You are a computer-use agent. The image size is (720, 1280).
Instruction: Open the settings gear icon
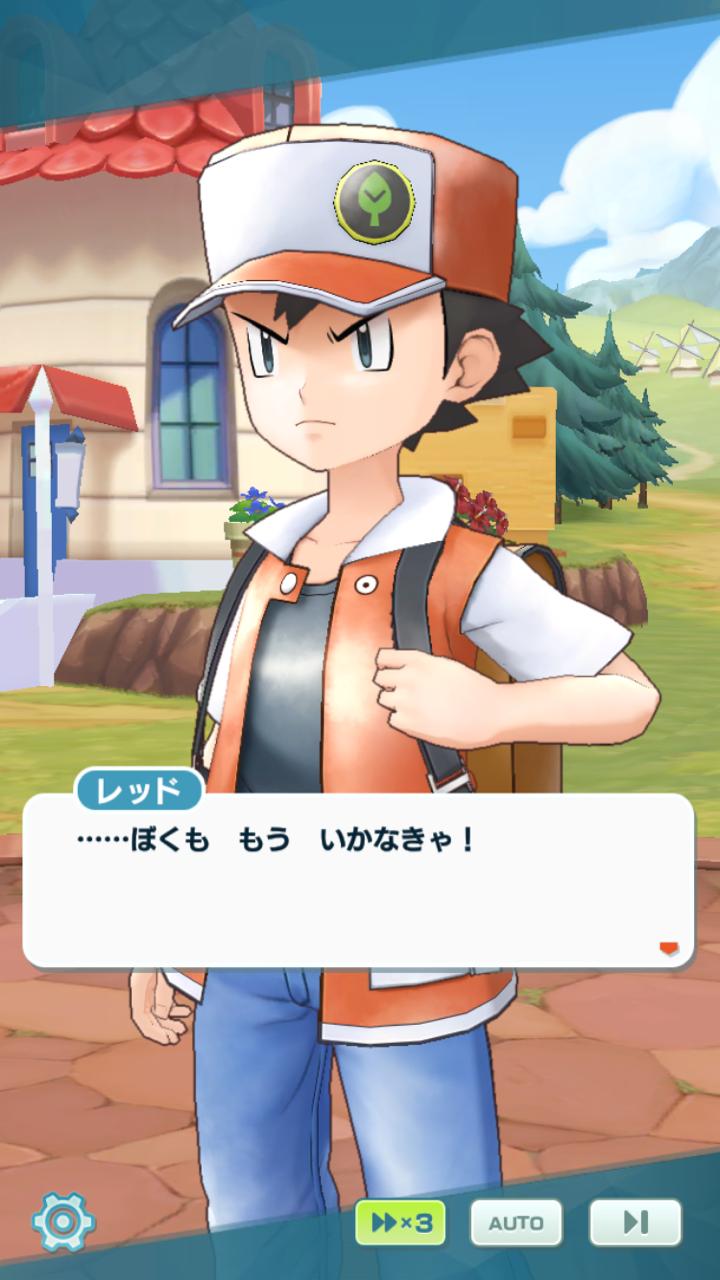point(63,1222)
